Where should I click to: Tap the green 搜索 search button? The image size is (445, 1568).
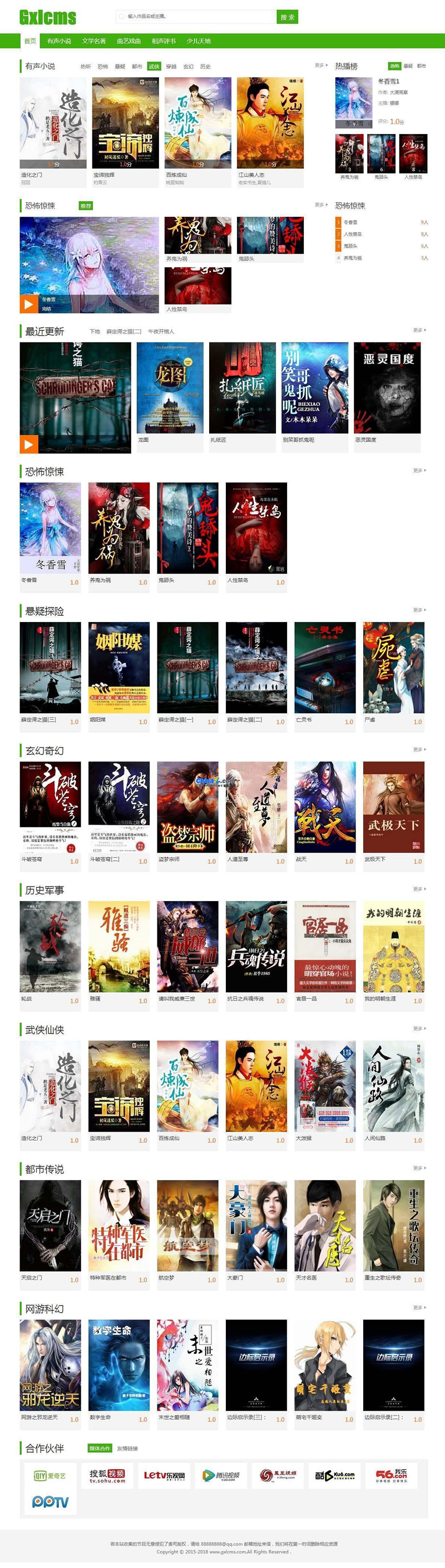(x=286, y=17)
